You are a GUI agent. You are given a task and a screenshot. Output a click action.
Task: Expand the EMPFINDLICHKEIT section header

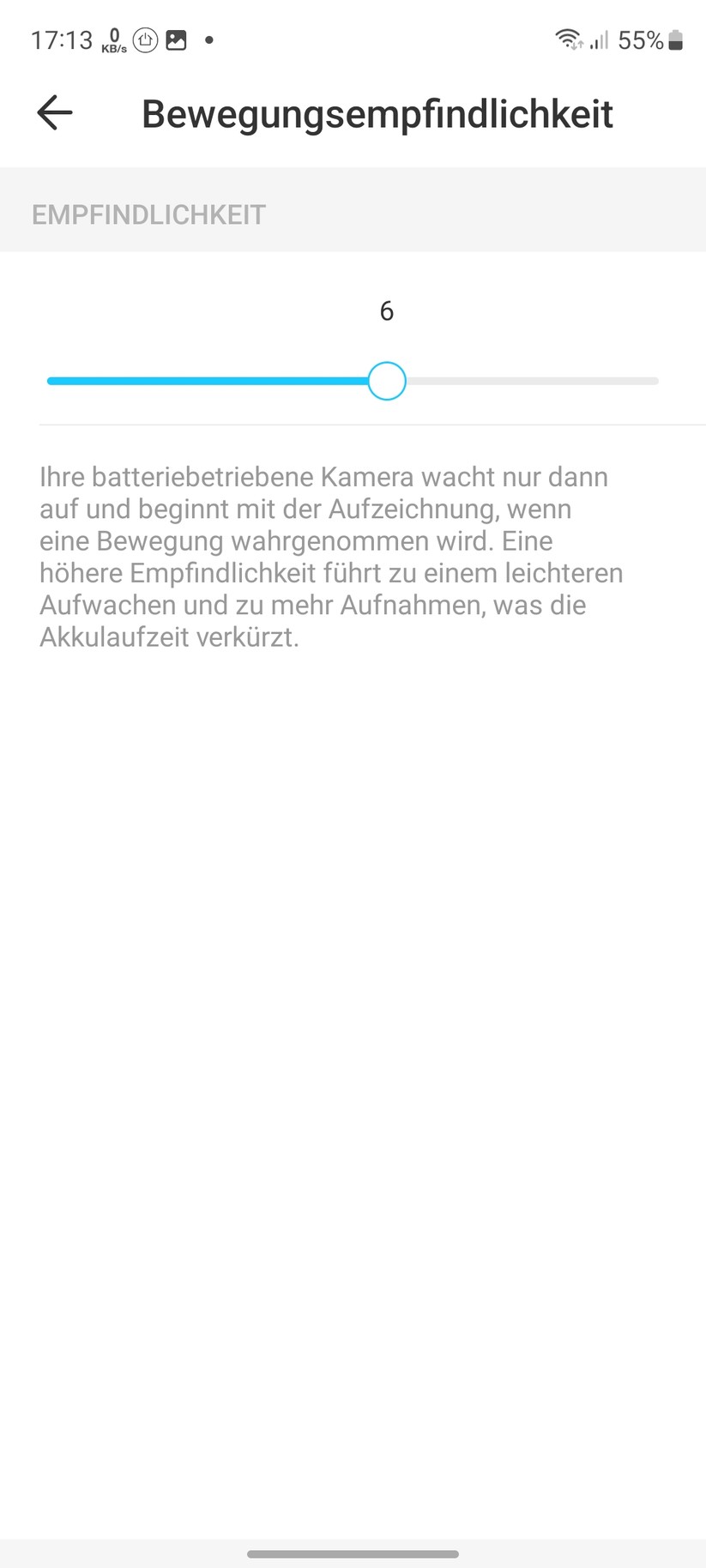[148, 213]
